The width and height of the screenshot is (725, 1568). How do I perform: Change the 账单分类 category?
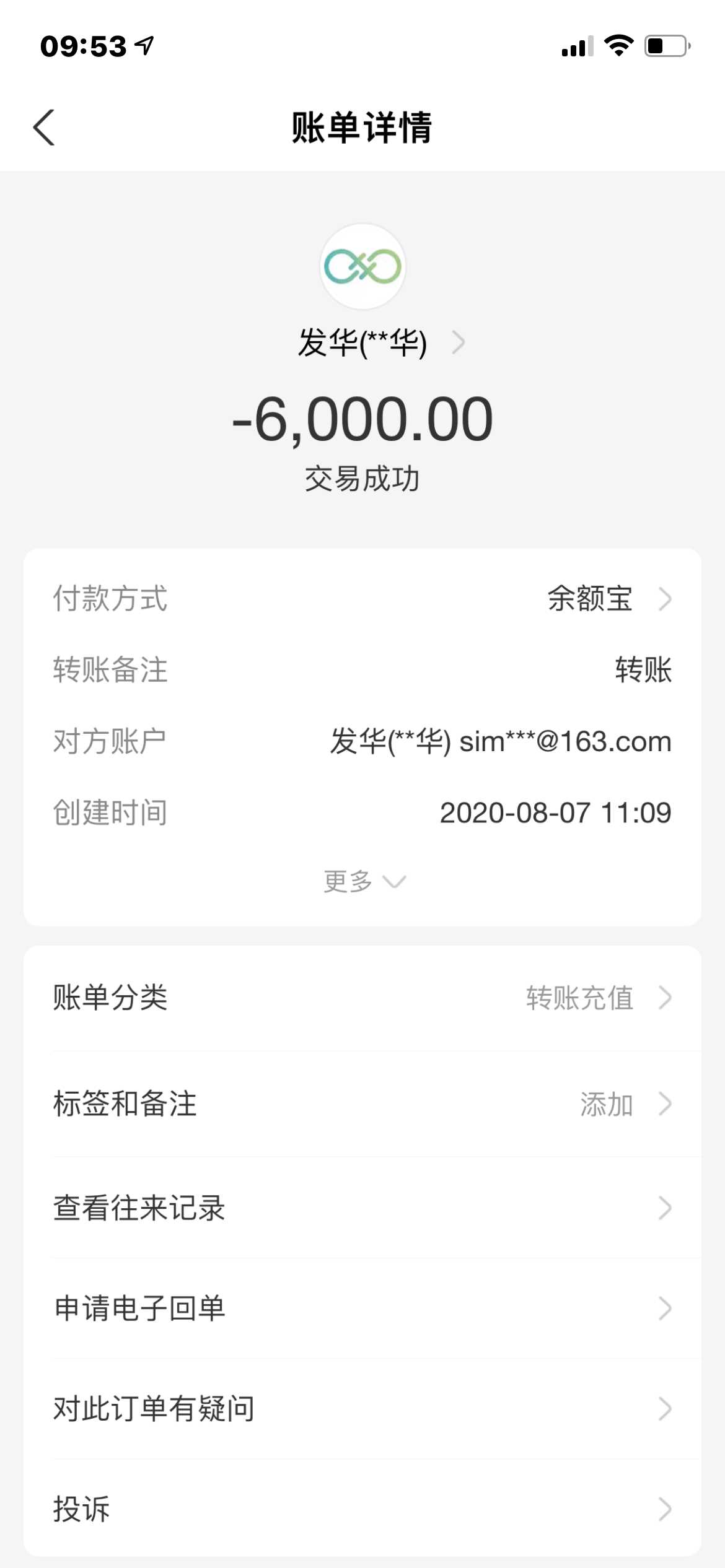[x=362, y=998]
